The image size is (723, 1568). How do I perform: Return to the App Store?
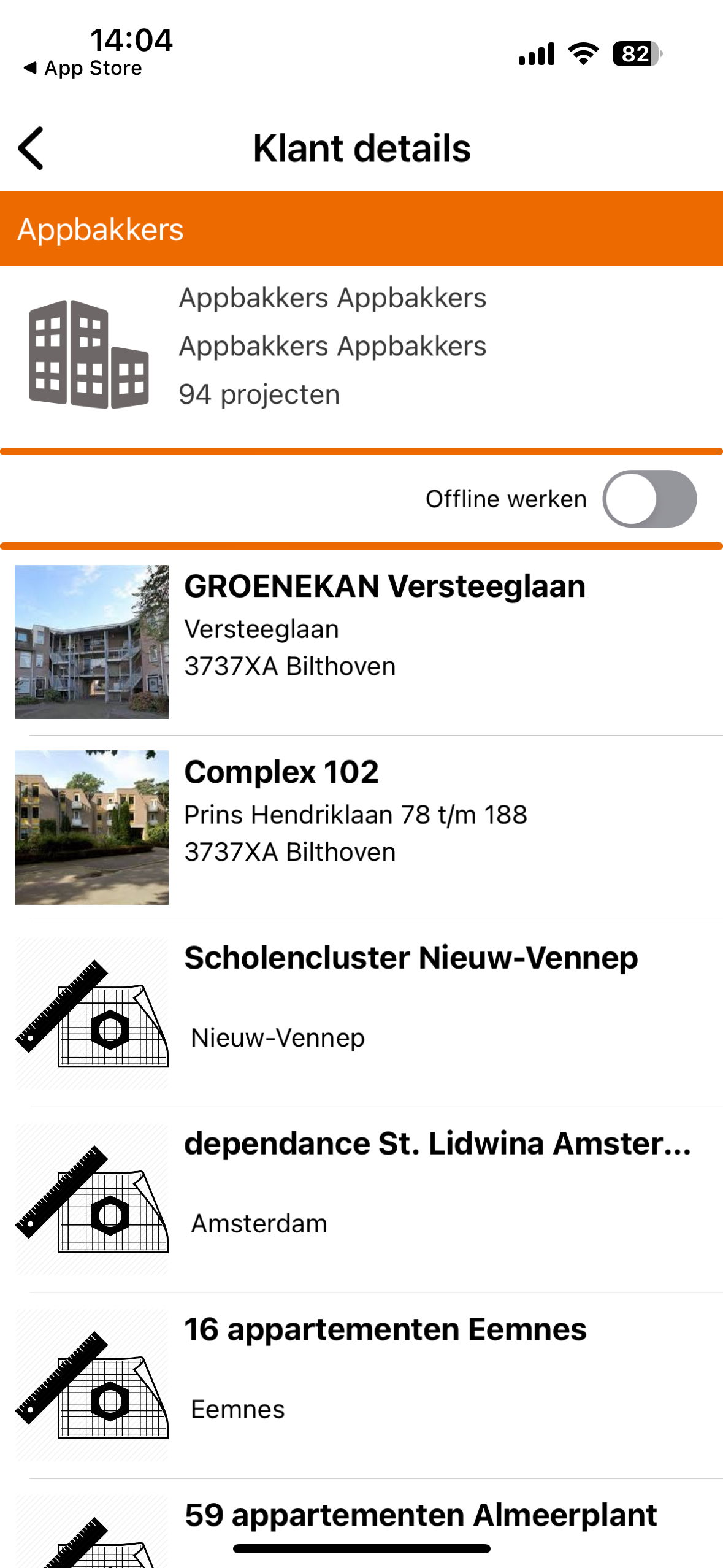coord(83,68)
